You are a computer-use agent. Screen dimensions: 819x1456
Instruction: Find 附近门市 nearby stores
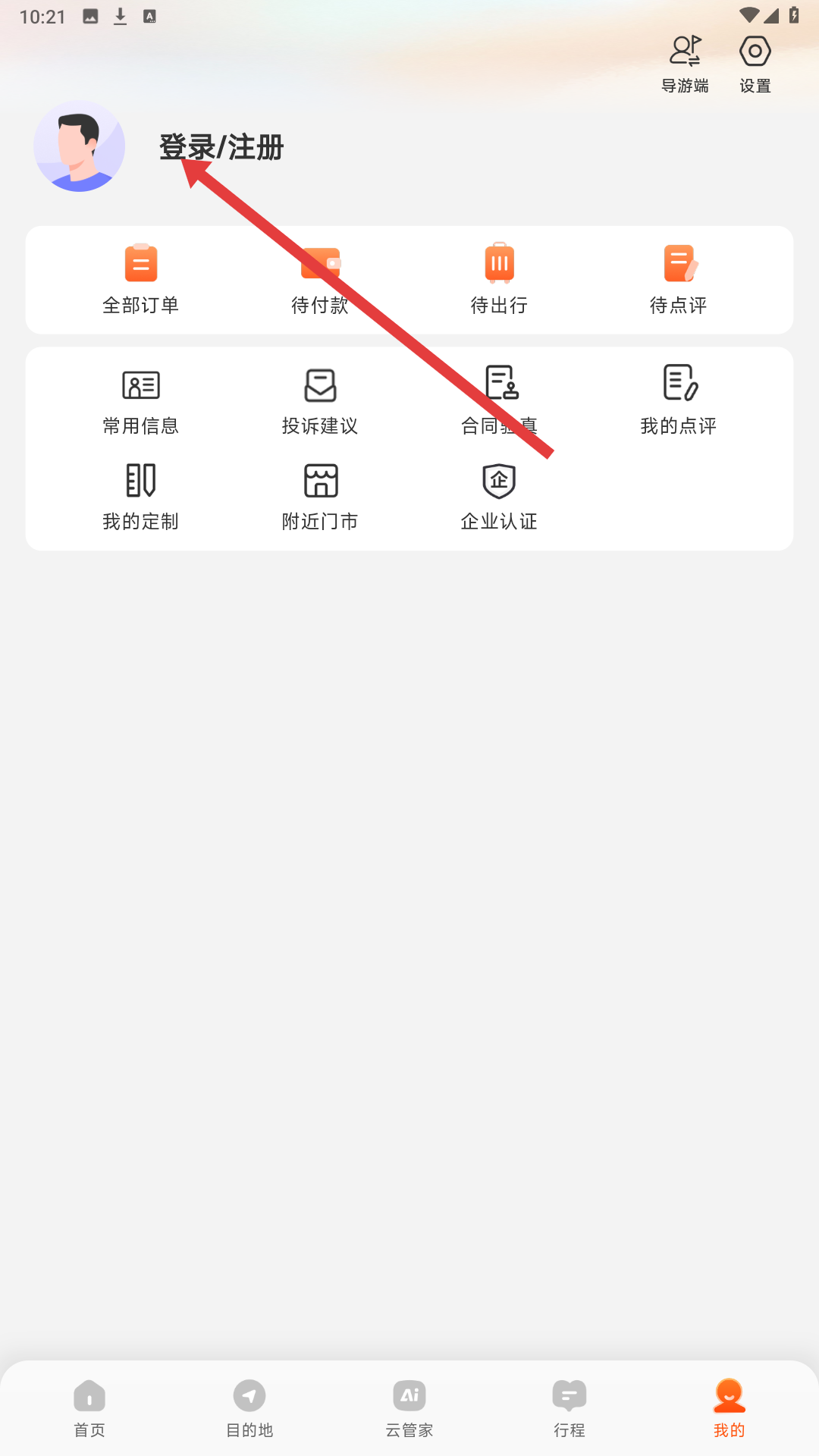pyautogui.click(x=320, y=497)
